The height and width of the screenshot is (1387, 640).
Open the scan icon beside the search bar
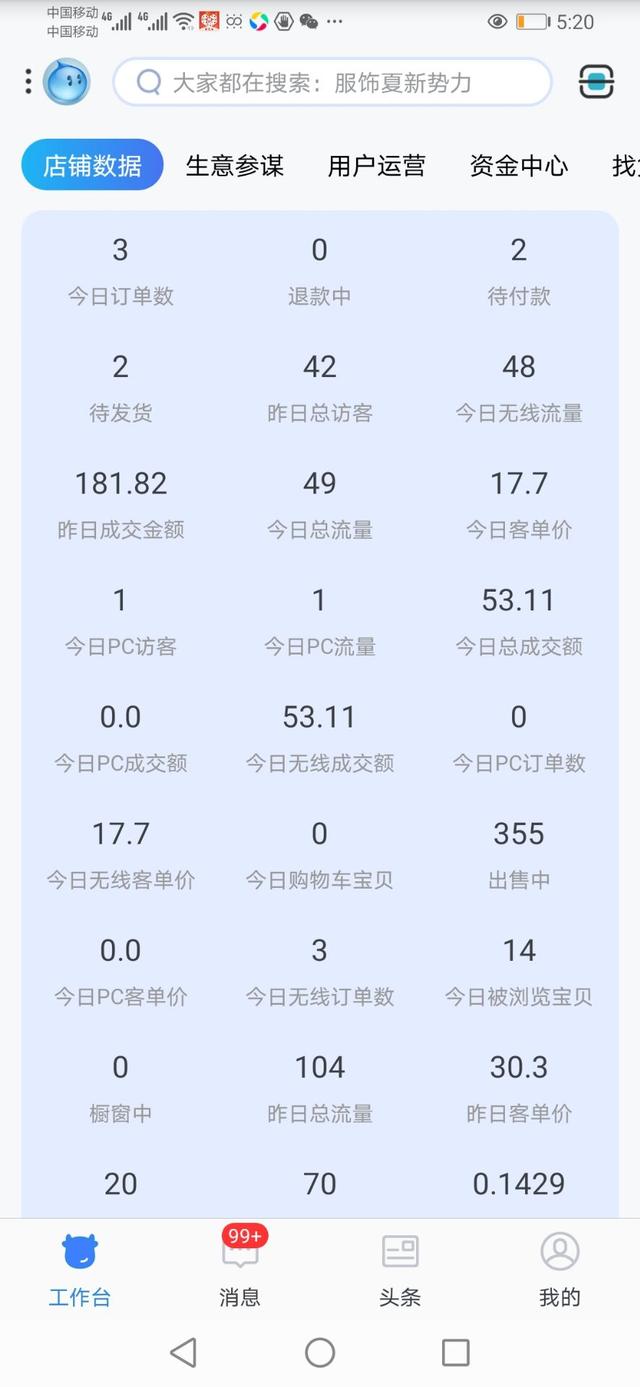tap(597, 82)
